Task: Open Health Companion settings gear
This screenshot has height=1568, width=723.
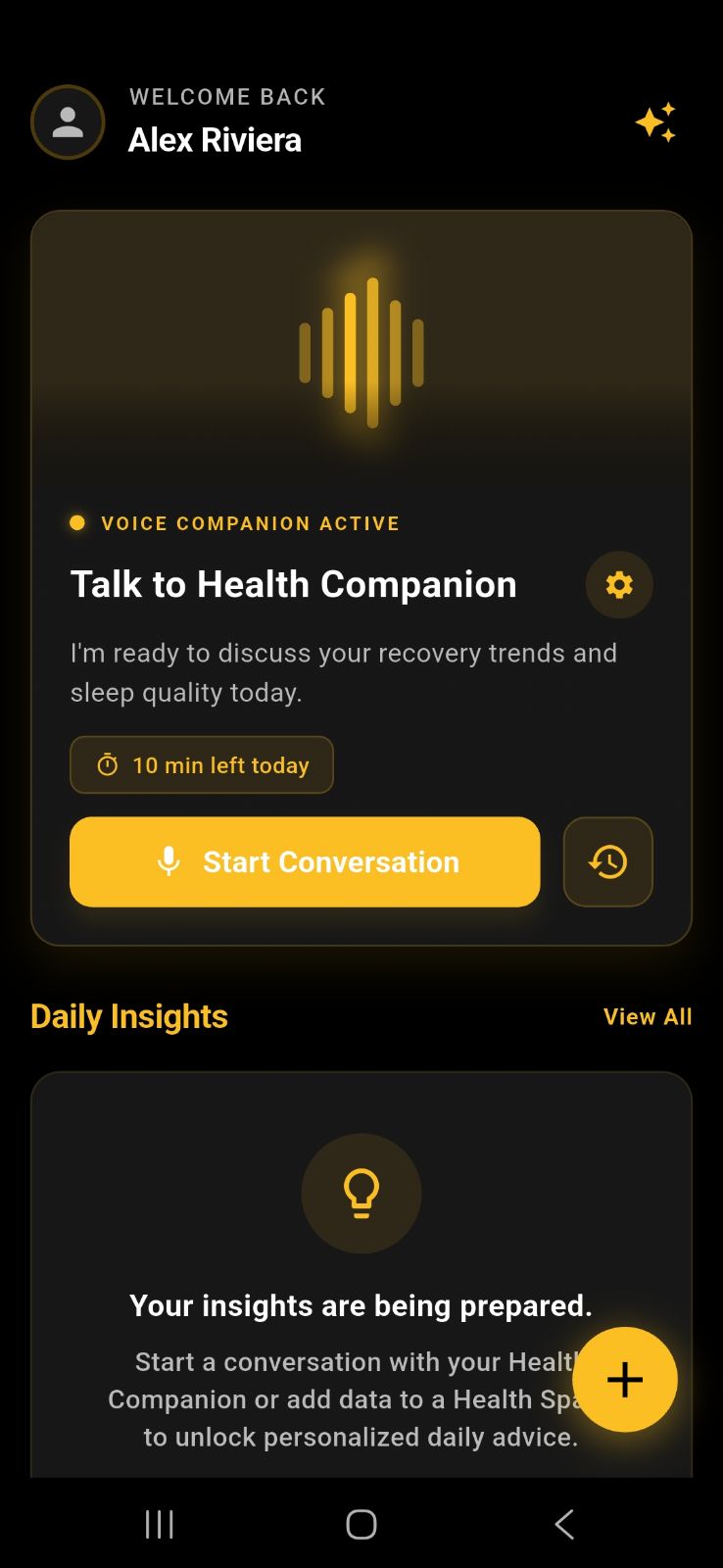Action: pos(619,585)
